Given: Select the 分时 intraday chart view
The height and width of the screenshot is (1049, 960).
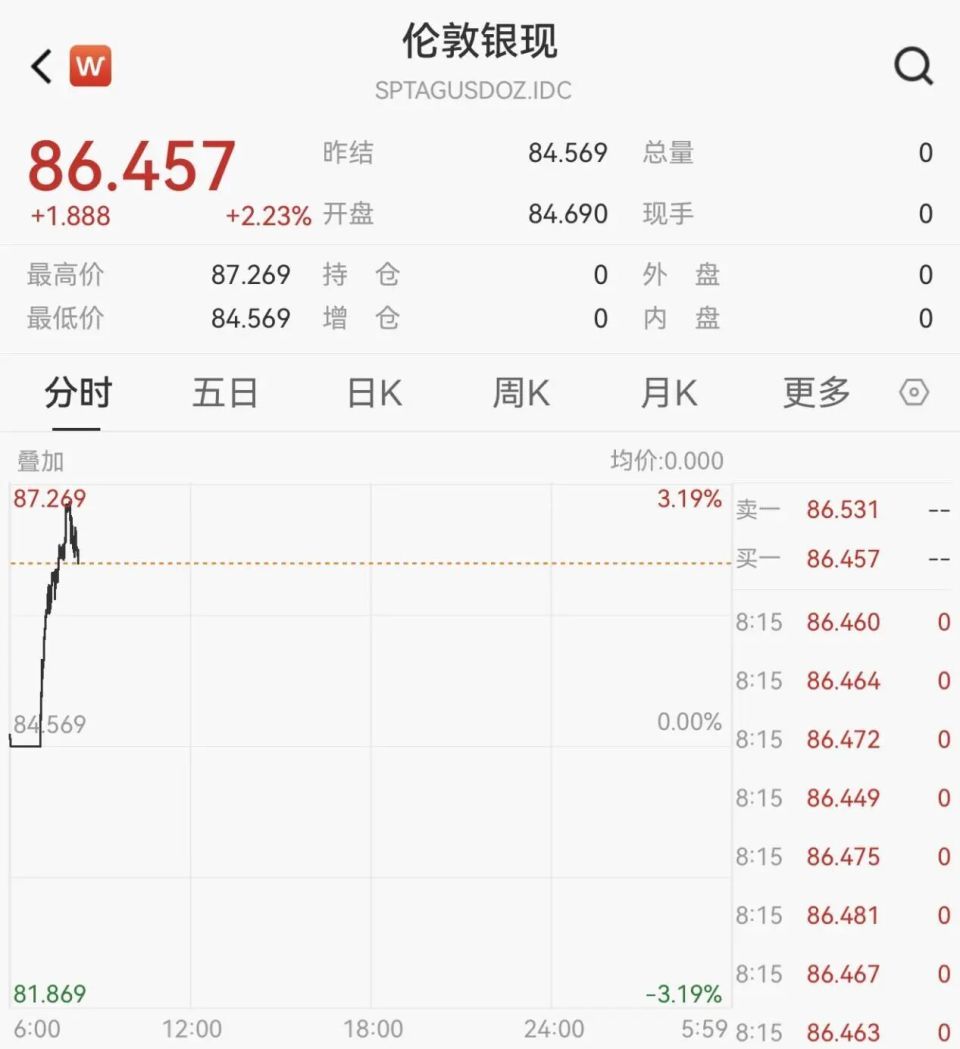Looking at the screenshot, I should 80,393.
